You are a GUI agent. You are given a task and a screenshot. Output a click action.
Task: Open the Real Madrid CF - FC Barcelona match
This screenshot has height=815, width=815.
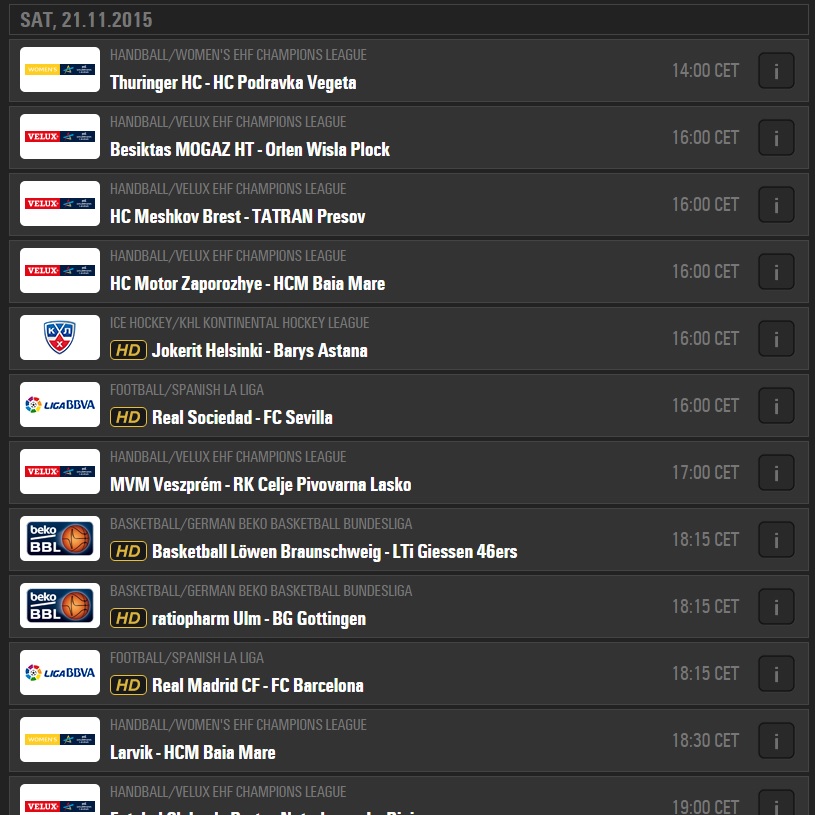pyautogui.click(x=257, y=686)
